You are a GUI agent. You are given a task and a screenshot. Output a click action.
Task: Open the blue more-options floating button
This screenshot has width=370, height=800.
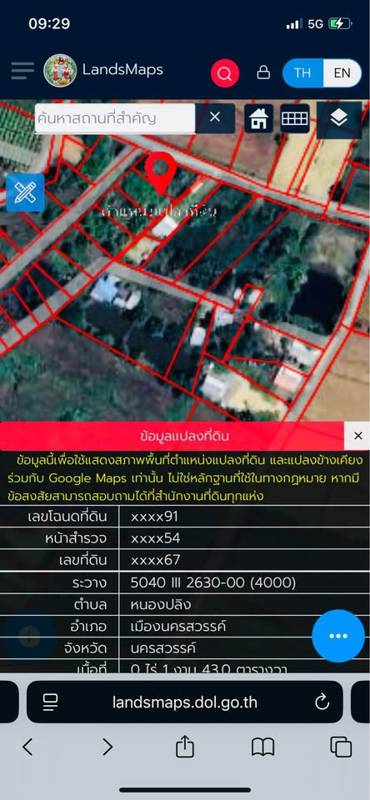[x=338, y=636]
